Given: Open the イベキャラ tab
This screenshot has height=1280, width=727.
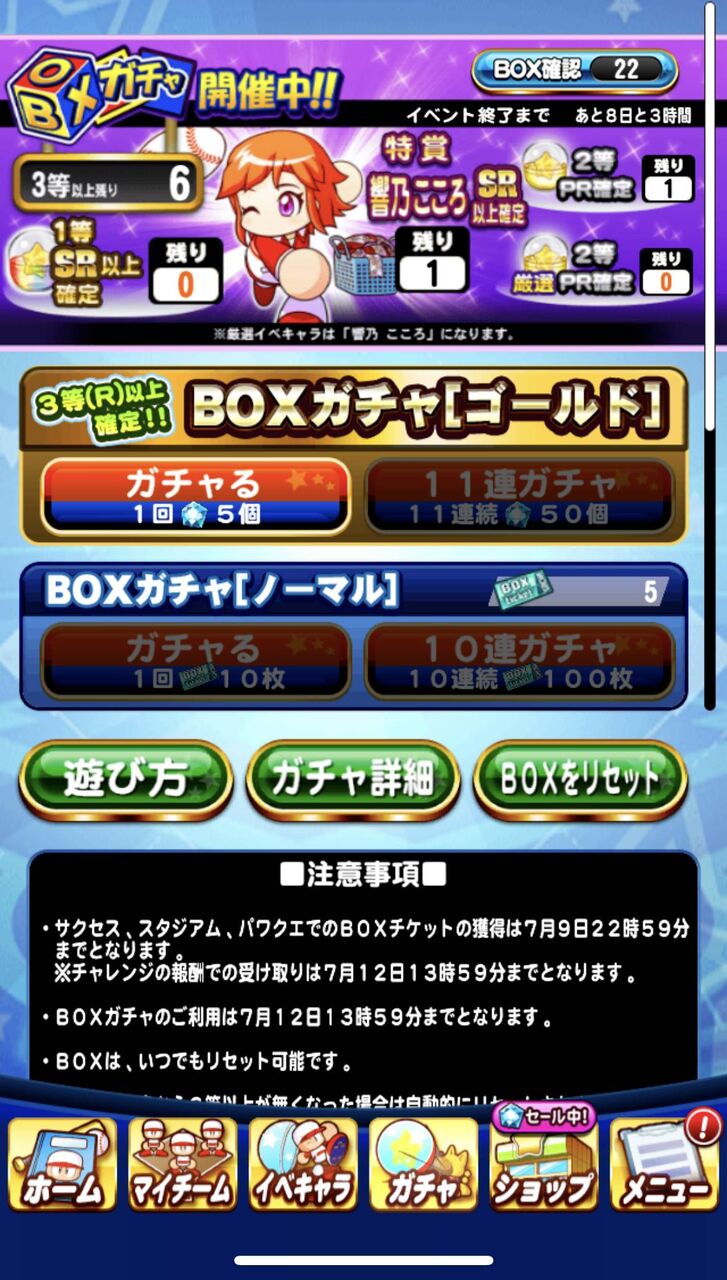Looking at the screenshot, I should pos(303,1163).
